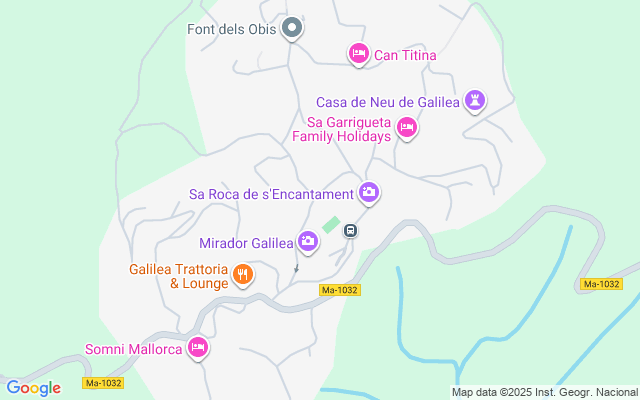The image size is (640, 400).
Task: Tap the Somni Mallorca hotel marker
Action: (198, 348)
